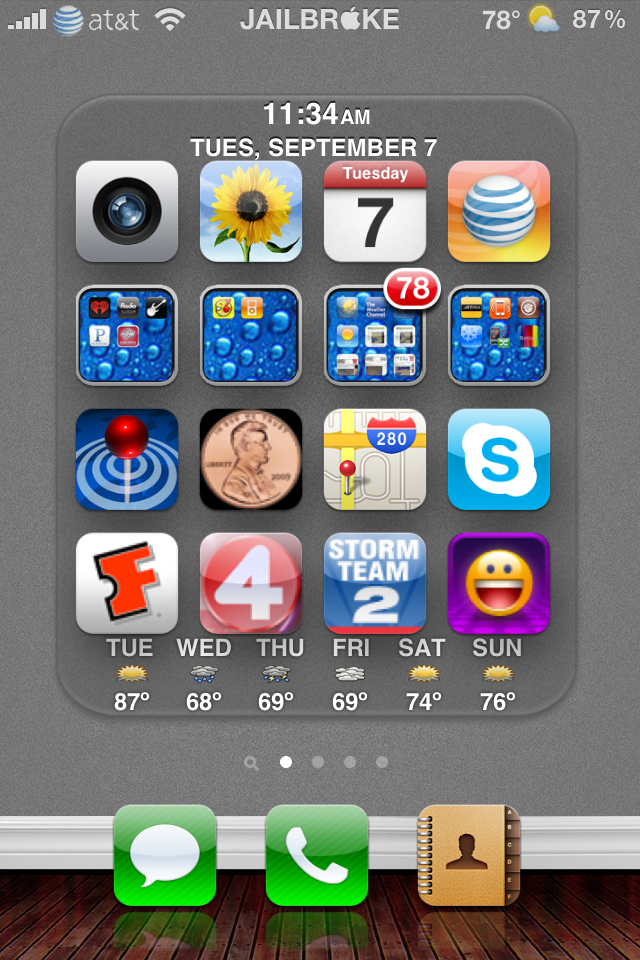
Task: Open the Calendar showing Tuesday 7
Action: (375, 211)
